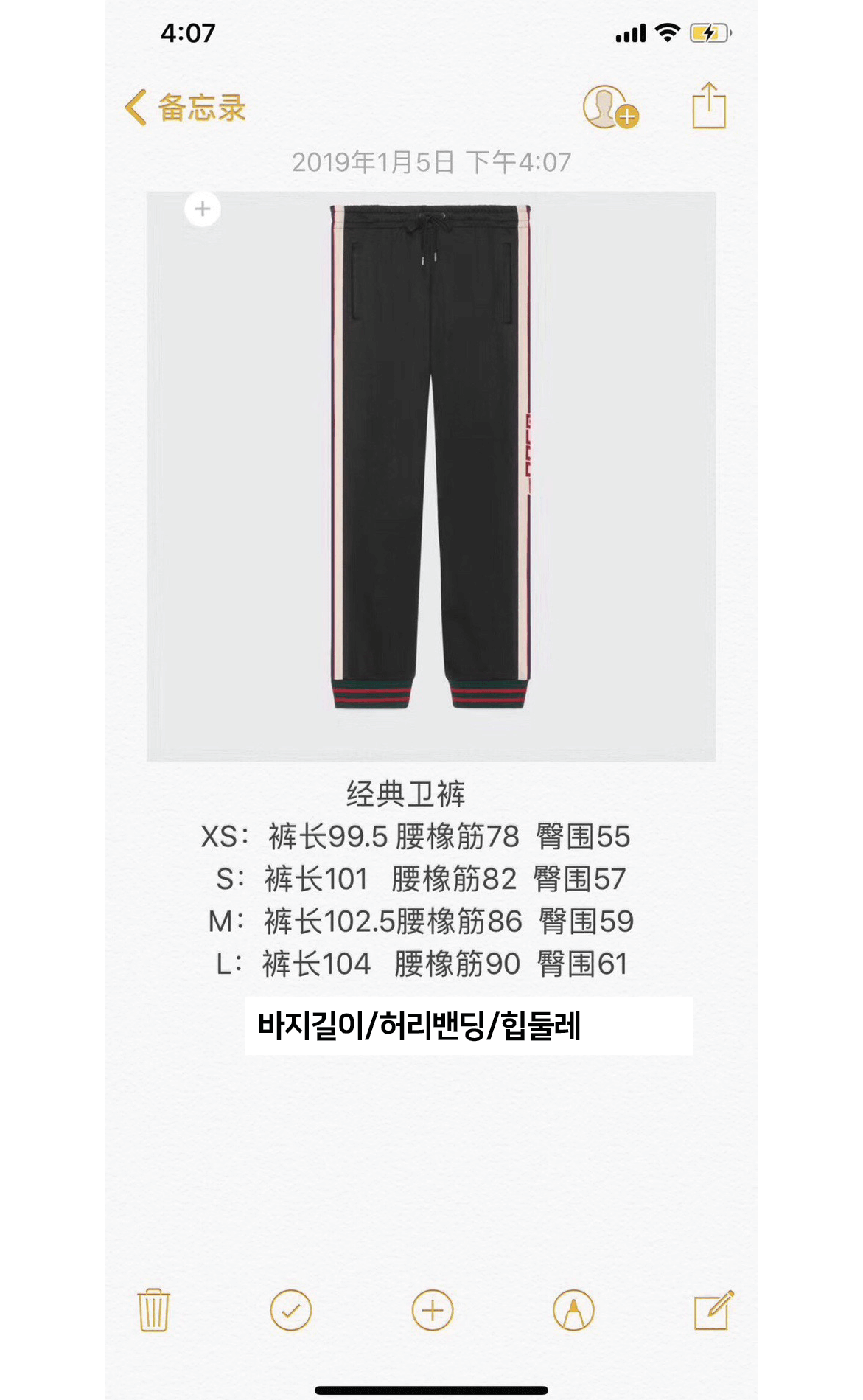Insert a checklist into the note
Image resolution: width=863 pixels, height=1400 pixels.
click(x=291, y=1310)
